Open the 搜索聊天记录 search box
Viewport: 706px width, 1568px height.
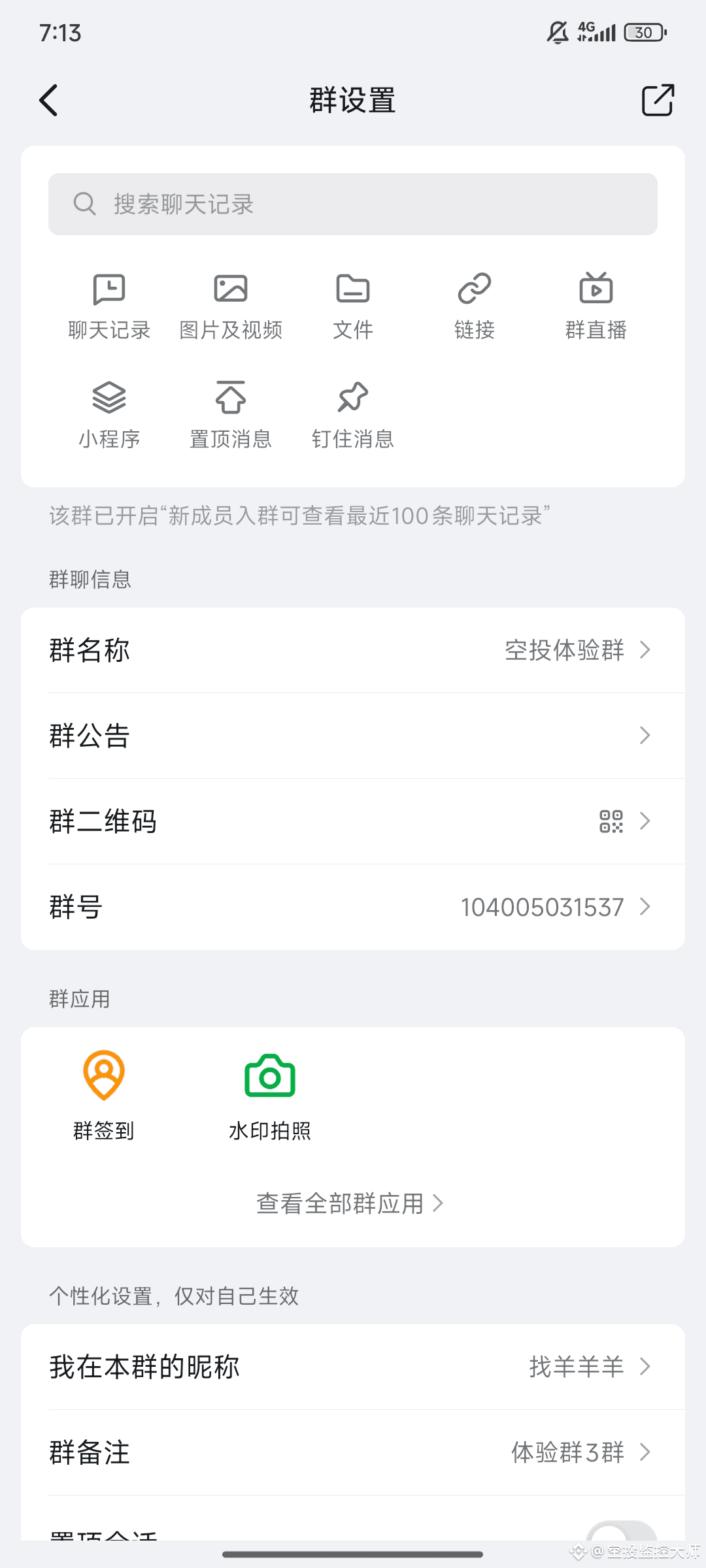click(x=353, y=204)
